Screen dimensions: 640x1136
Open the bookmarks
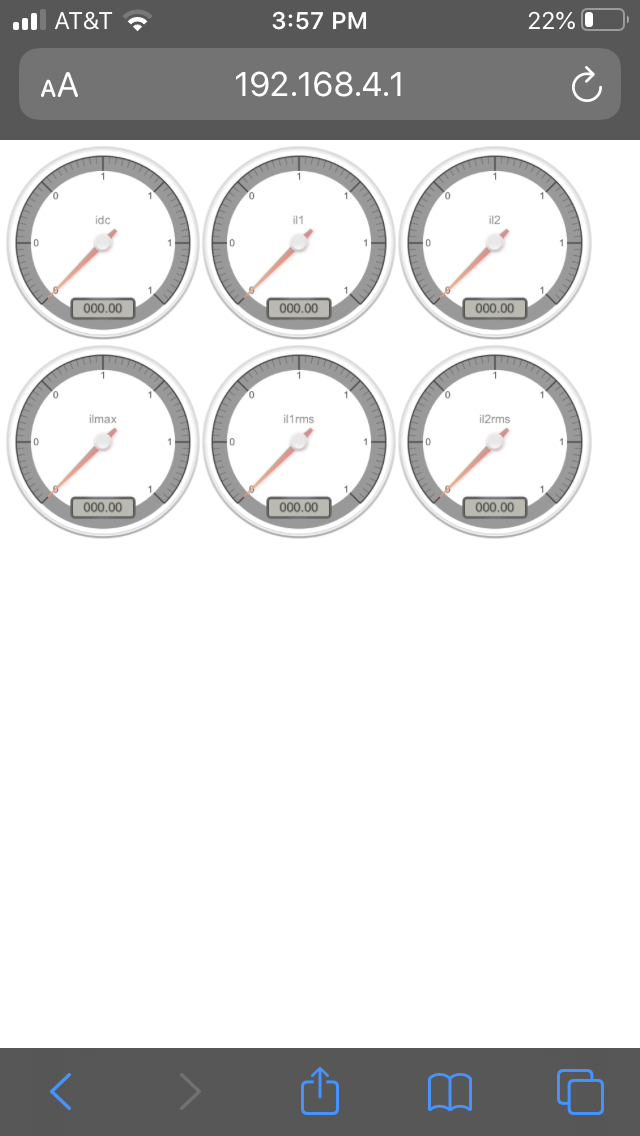(450, 1091)
